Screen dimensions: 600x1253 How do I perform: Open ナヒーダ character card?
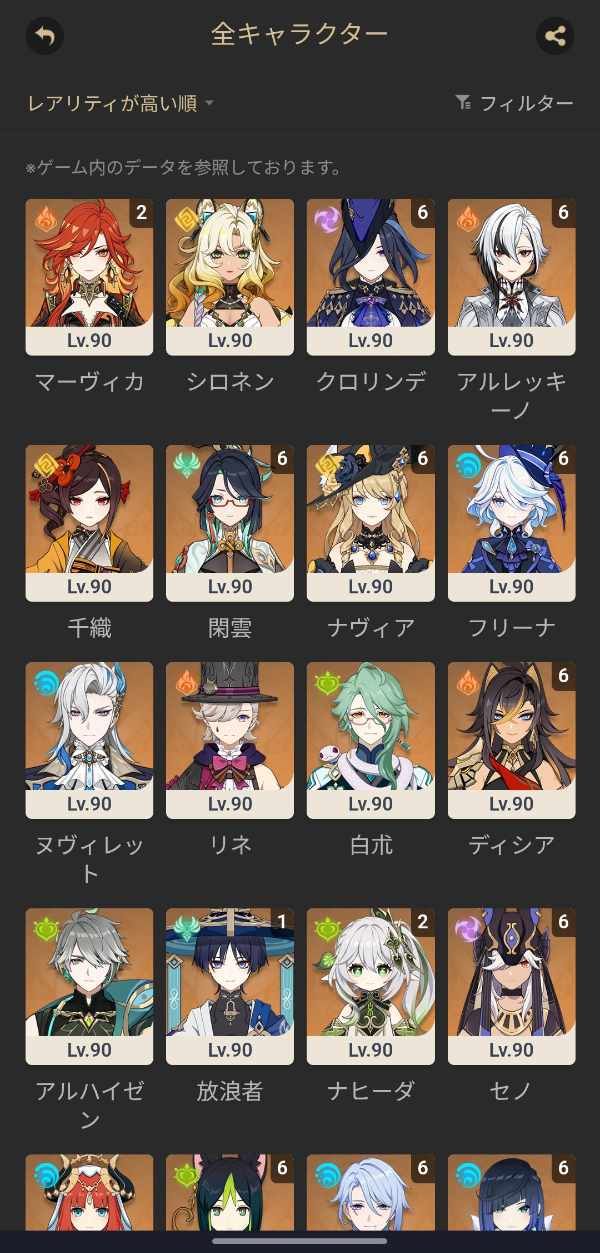[x=371, y=986]
